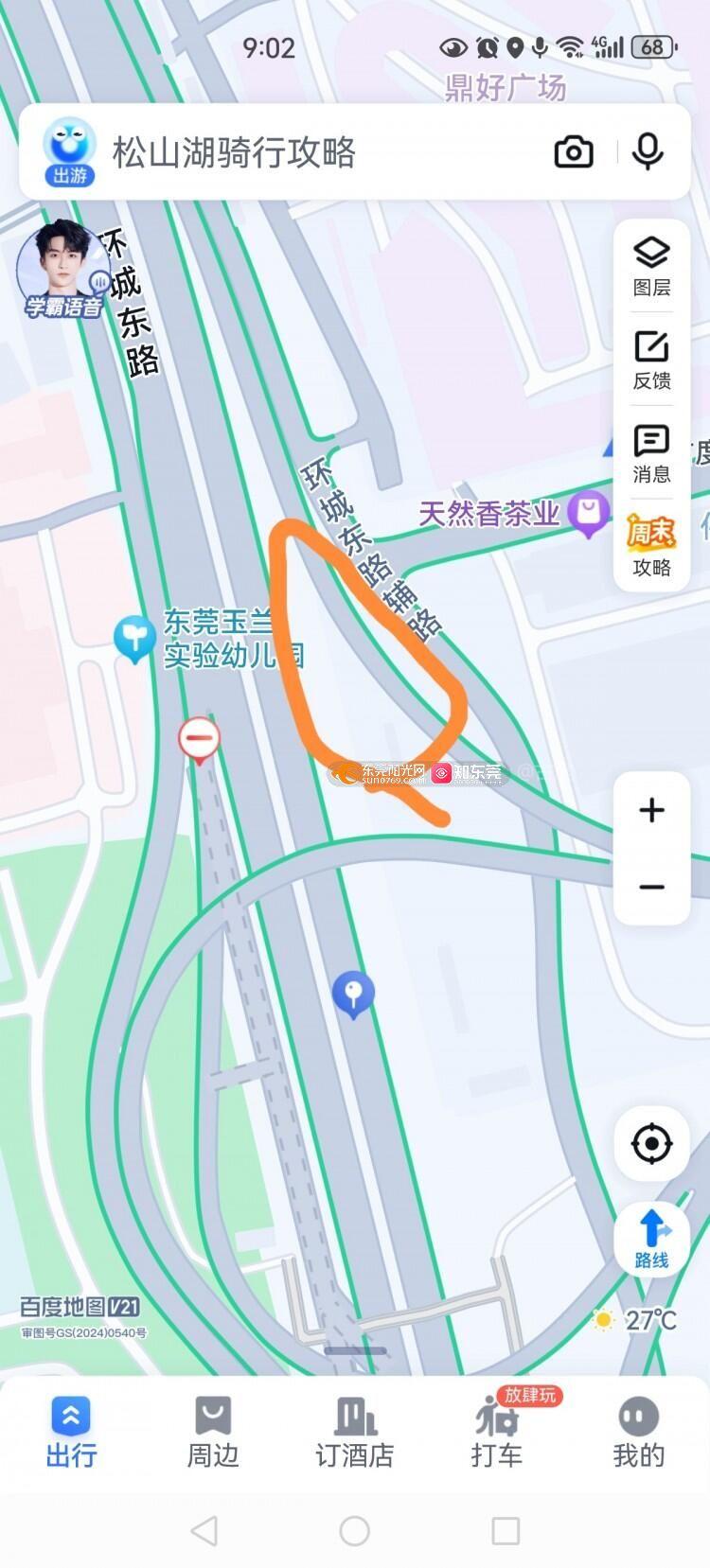Zoom in the map with plus button
This screenshot has height=1568, width=710.
[x=651, y=810]
